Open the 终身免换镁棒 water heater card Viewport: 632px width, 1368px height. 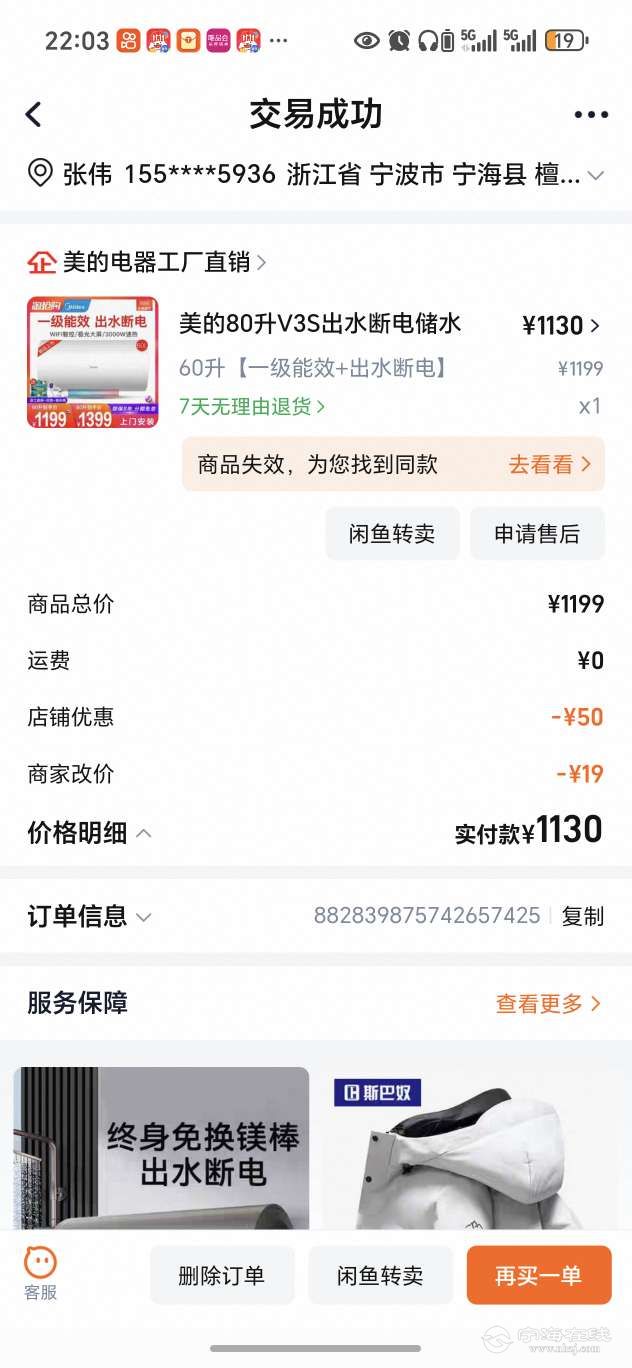coord(161,1150)
